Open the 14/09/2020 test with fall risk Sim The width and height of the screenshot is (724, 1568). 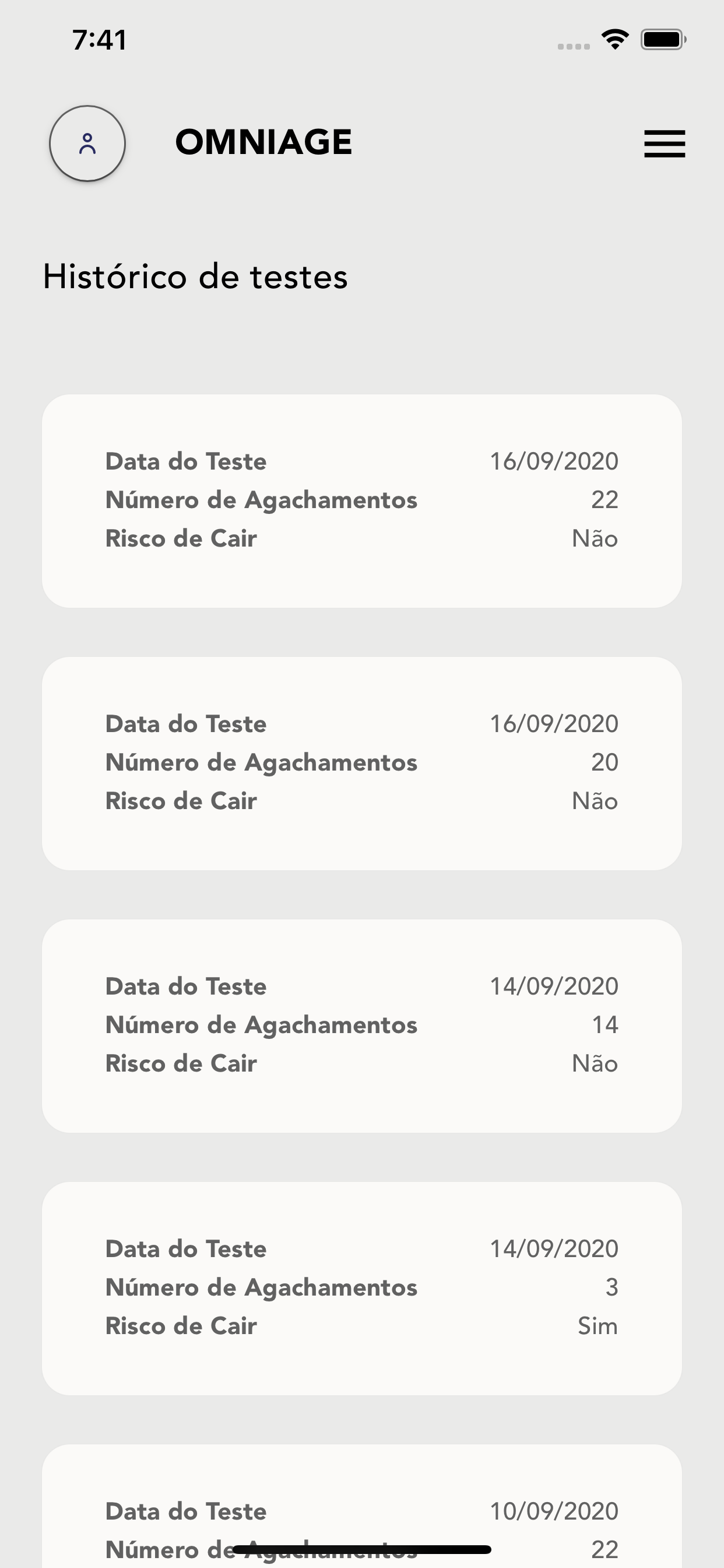click(362, 1288)
